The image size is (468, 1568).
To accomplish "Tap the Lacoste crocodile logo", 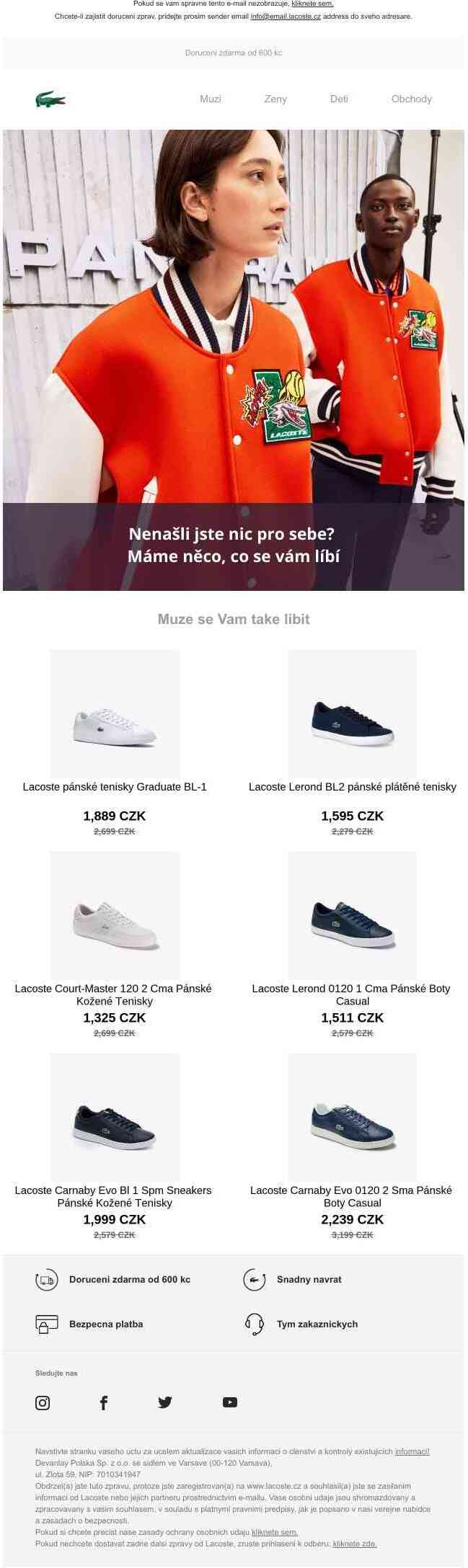I will tap(50, 99).
